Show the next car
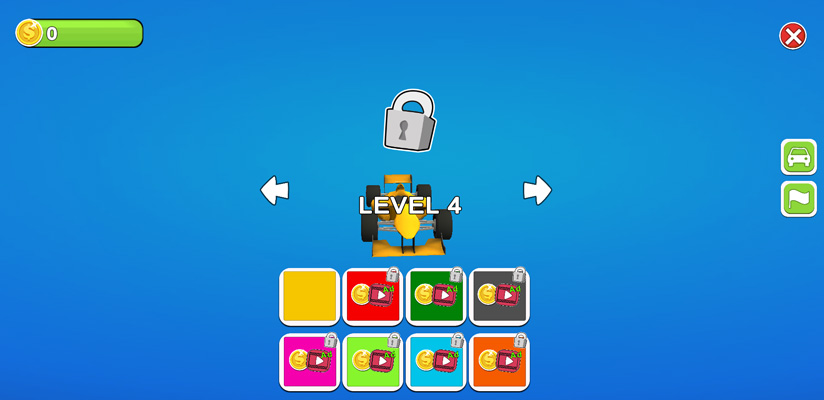Image resolution: width=824 pixels, height=400 pixels. pyautogui.click(x=537, y=190)
